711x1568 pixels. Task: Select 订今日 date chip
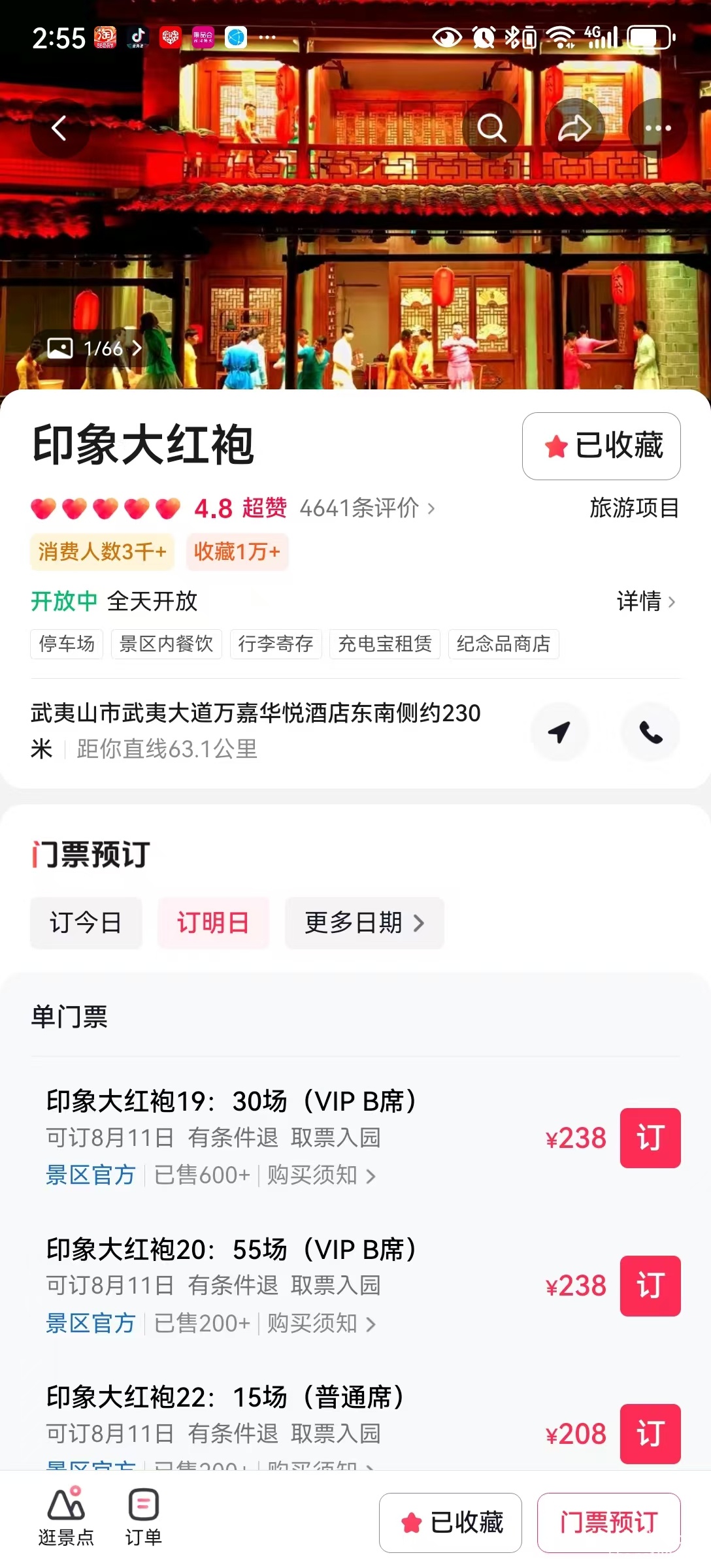86,923
